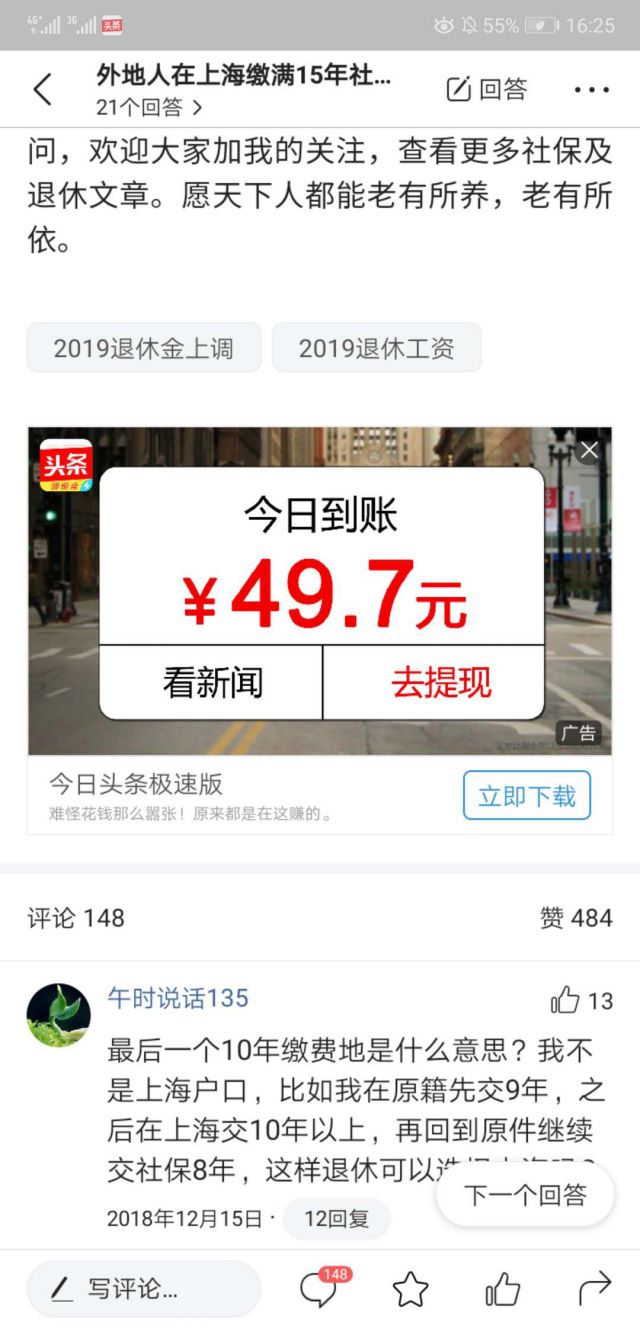Open the 21个回答 answers list

click(x=149, y=107)
